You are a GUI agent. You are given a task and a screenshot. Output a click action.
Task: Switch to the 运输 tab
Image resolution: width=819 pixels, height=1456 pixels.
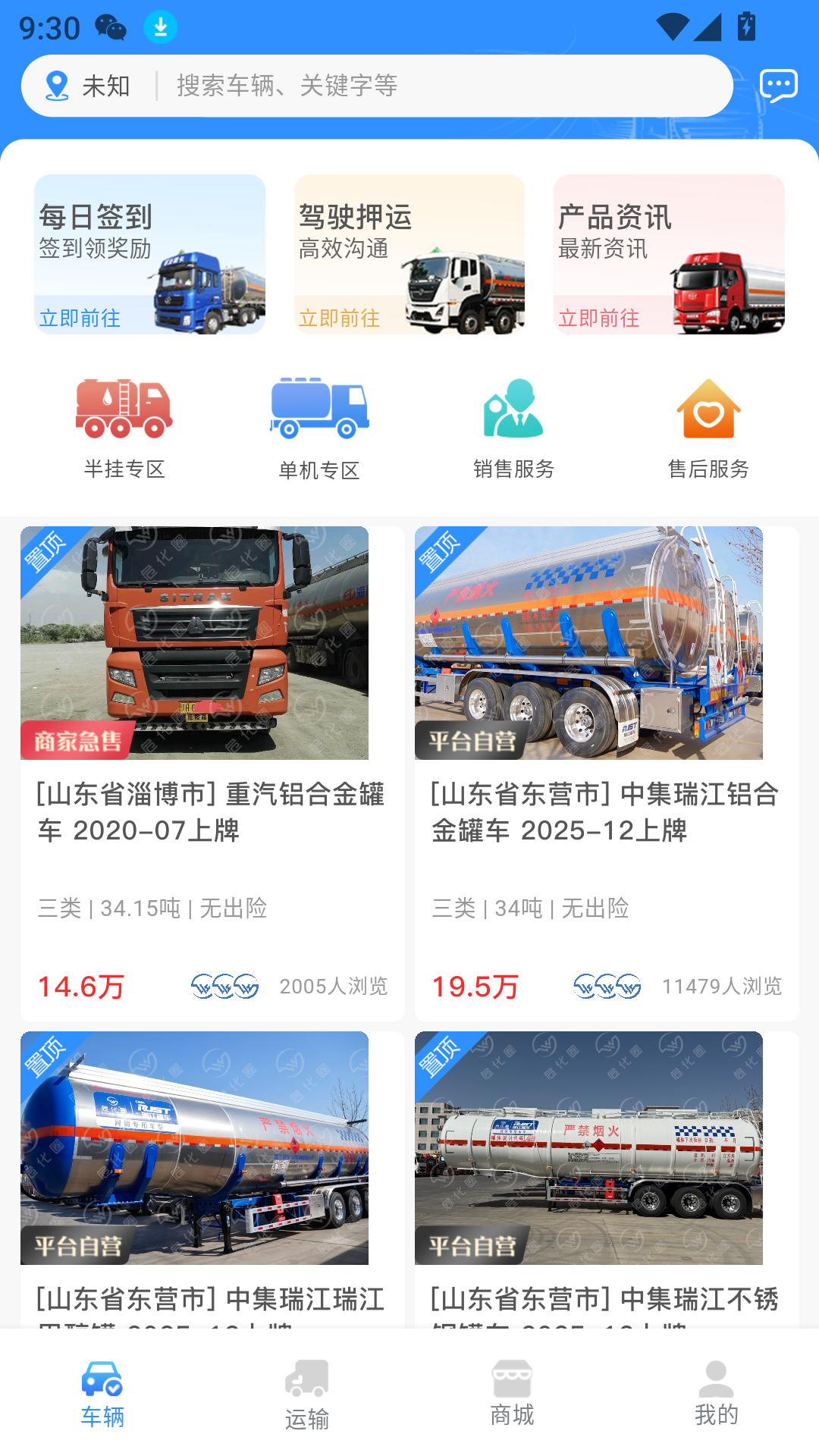pyautogui.click(x=307, y=1394)
